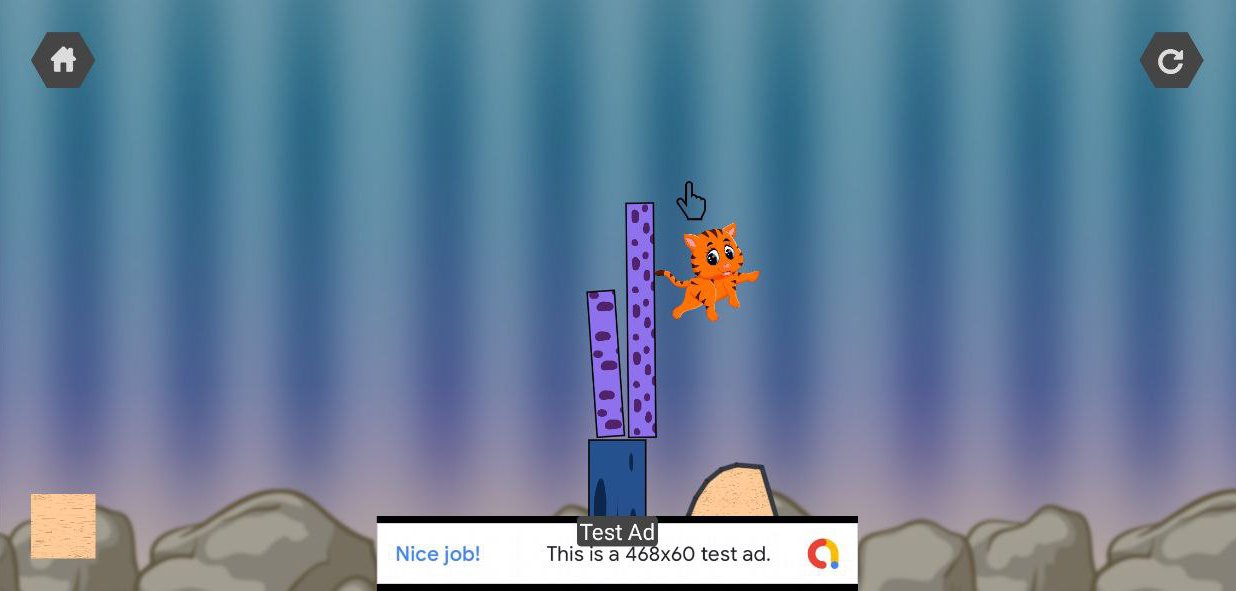This screenshot has height=591, width=1236.
Task: Open the Nice job! test ad banner
Action: 617,554
